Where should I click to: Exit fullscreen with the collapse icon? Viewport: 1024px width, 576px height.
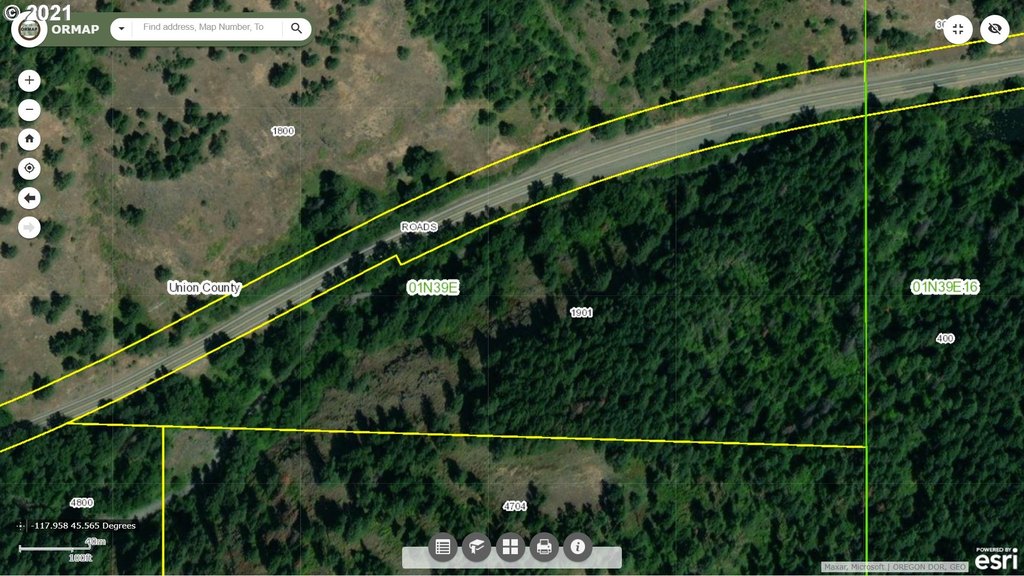pos(958,29)
